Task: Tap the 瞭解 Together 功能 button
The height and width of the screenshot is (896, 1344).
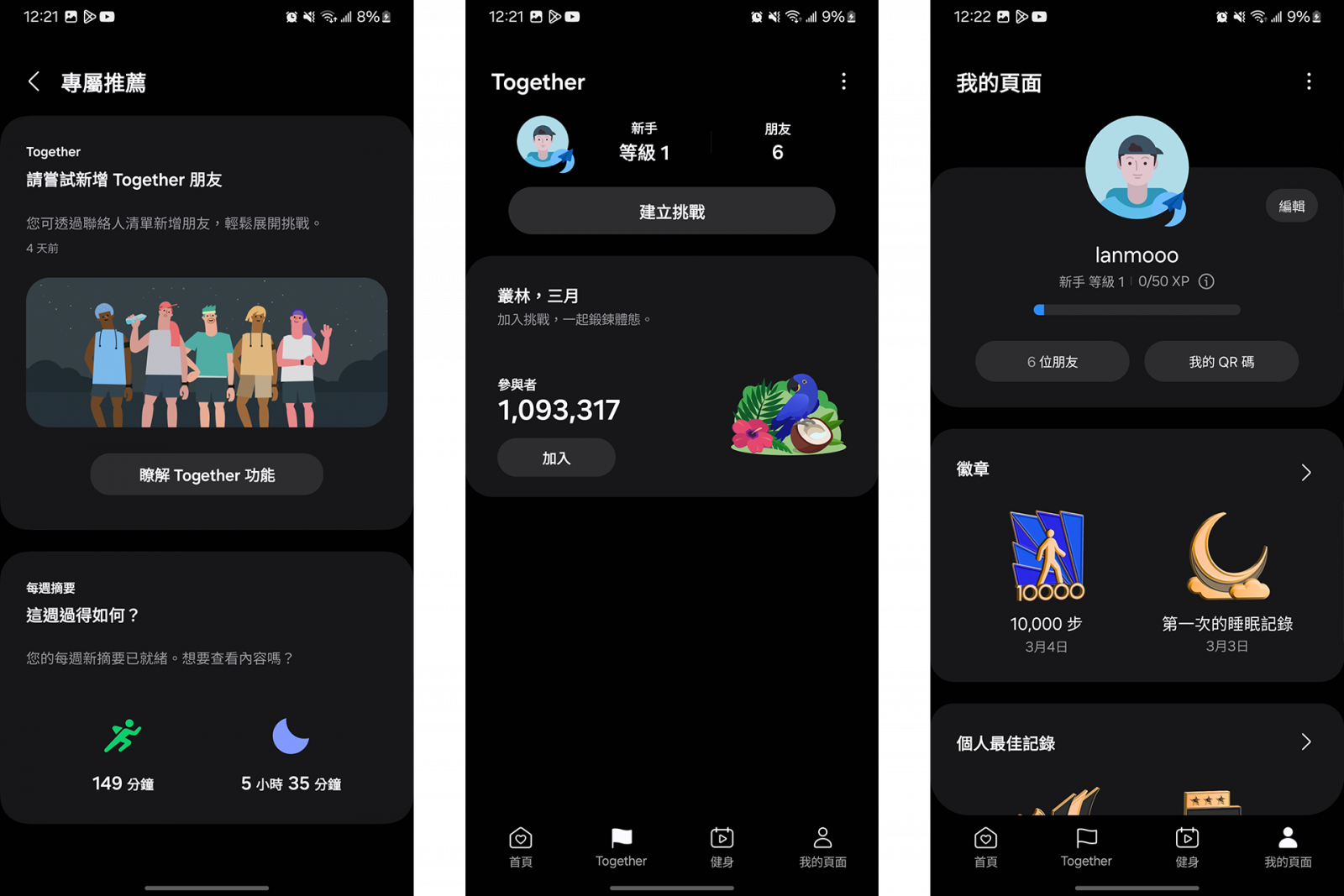Action: click(207, 474)
